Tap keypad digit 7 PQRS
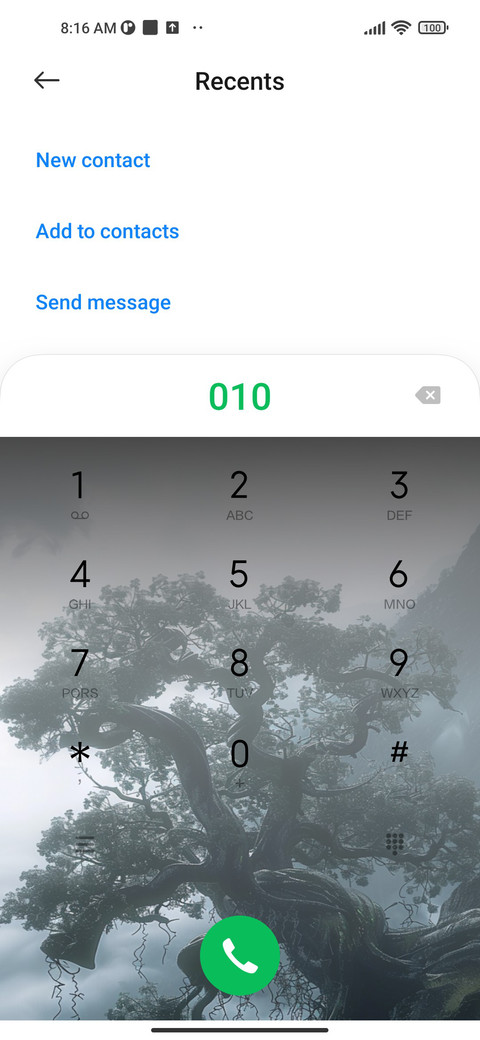The height and width of the screenshot is (1040, 480). pyautogui.click(x=80, y=673)
